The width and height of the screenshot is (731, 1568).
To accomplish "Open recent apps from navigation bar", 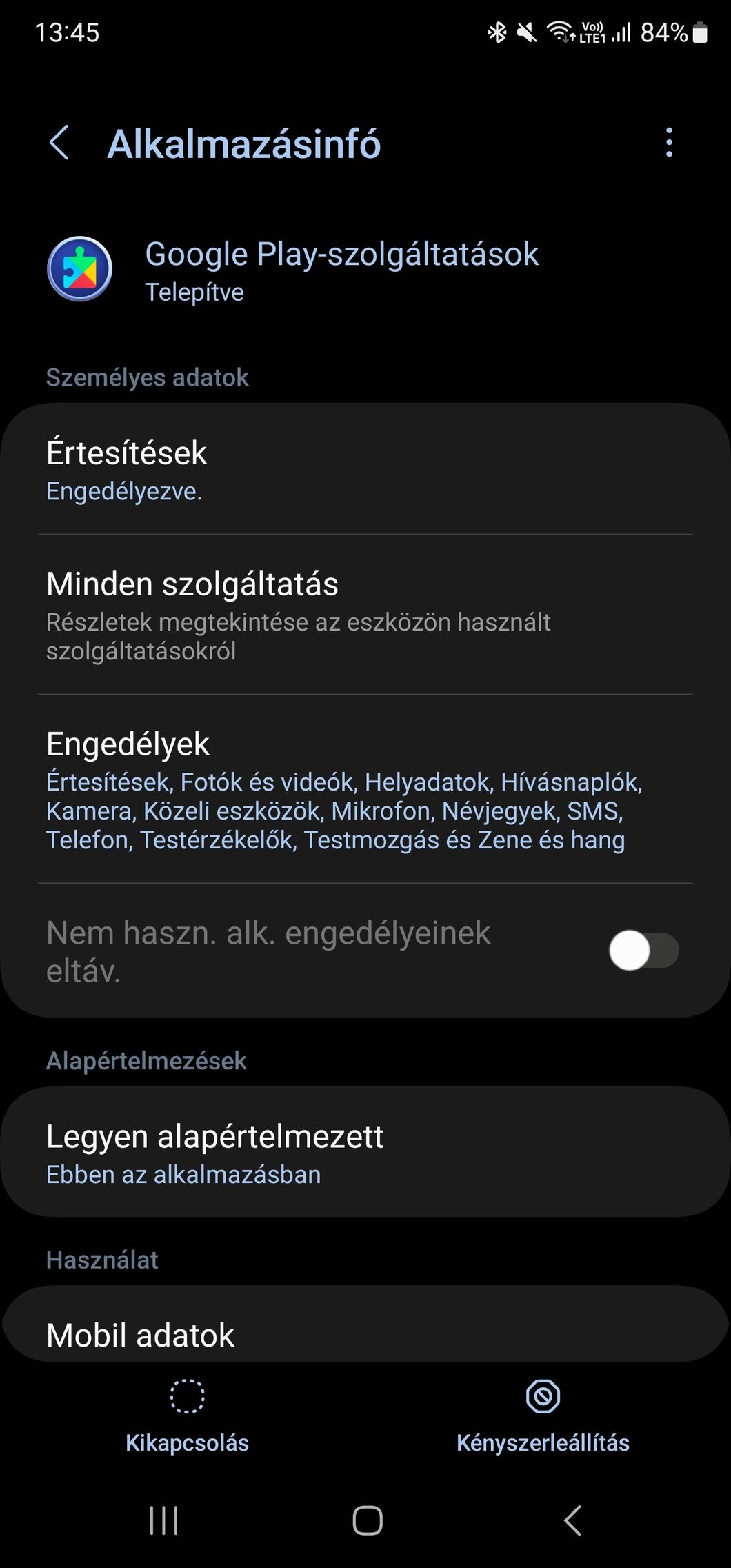I will click(x=164, y=1520).
